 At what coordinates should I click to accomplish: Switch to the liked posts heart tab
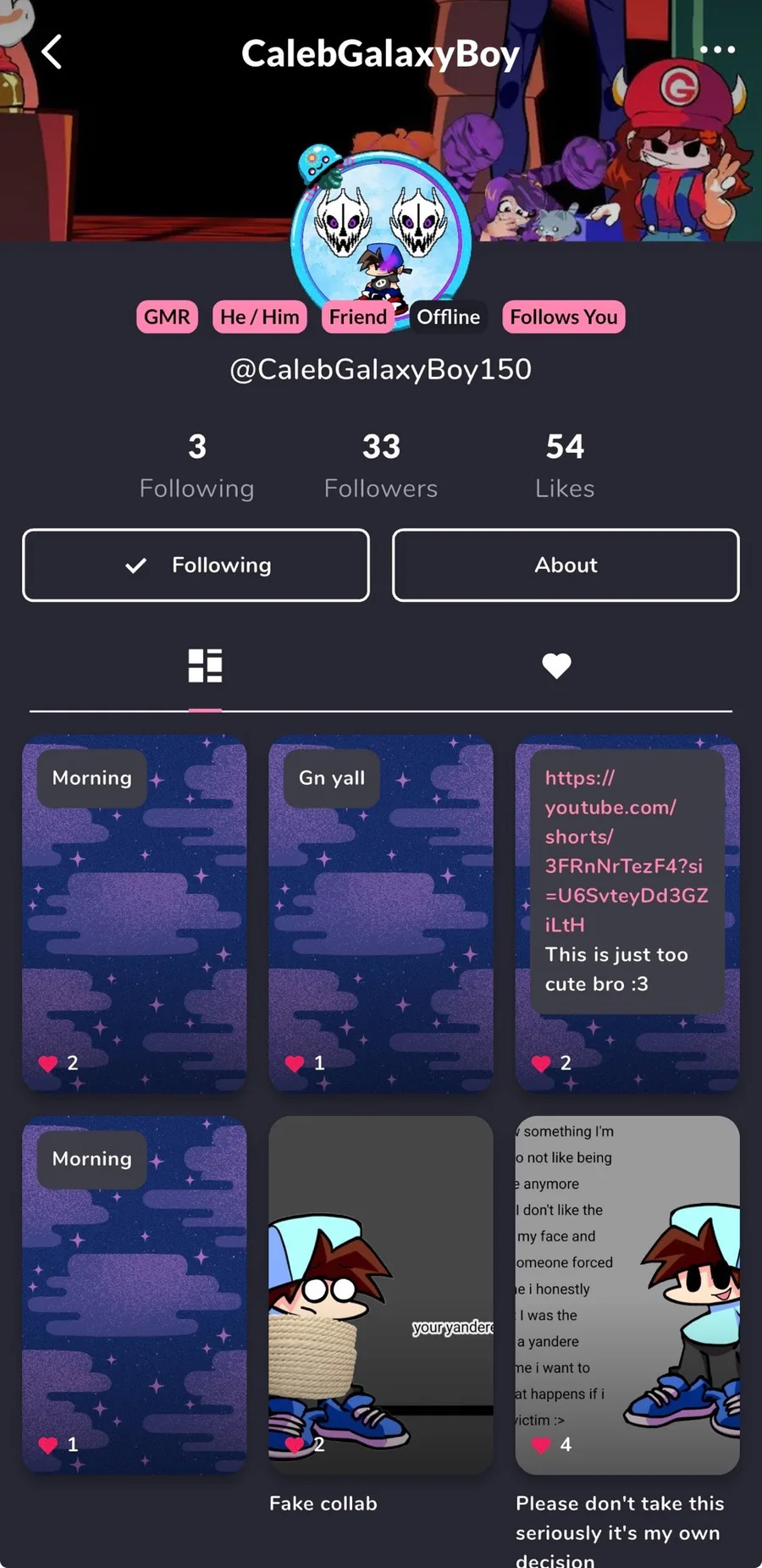click(x=556, y=665)
